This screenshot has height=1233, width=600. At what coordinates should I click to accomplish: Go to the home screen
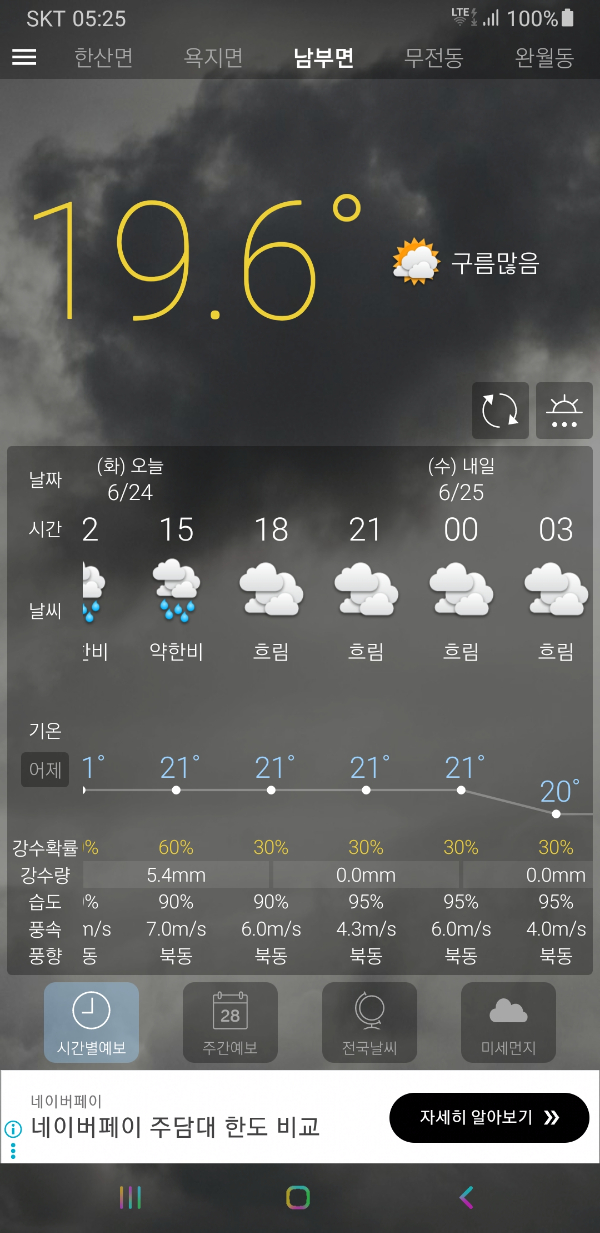coord(298,1197)
